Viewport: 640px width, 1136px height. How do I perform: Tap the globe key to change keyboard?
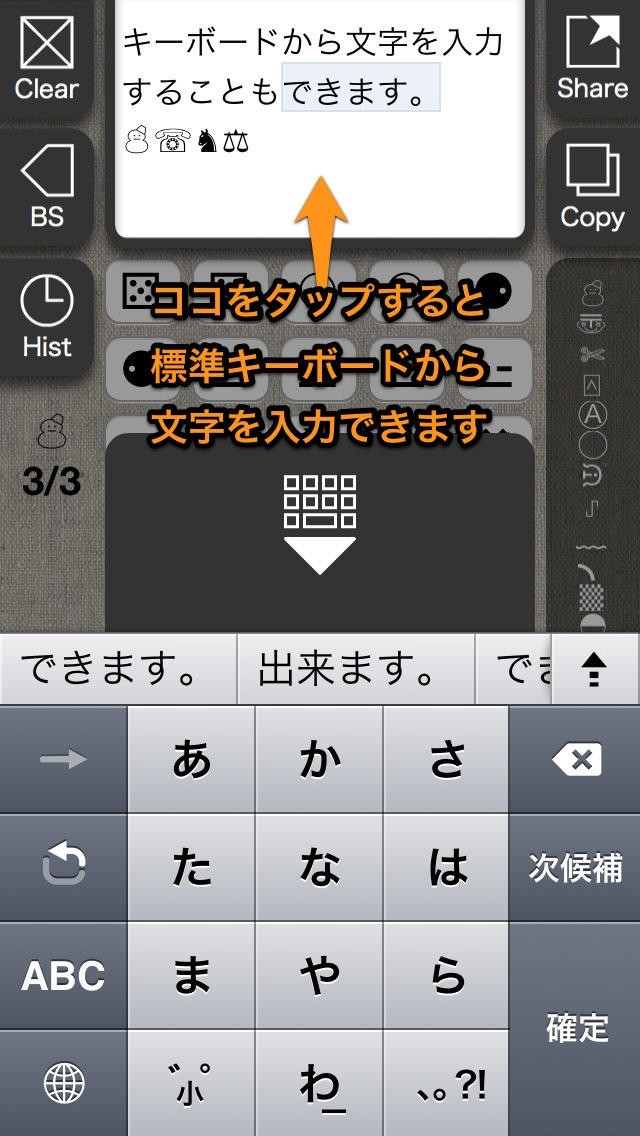coord(63,1084)
